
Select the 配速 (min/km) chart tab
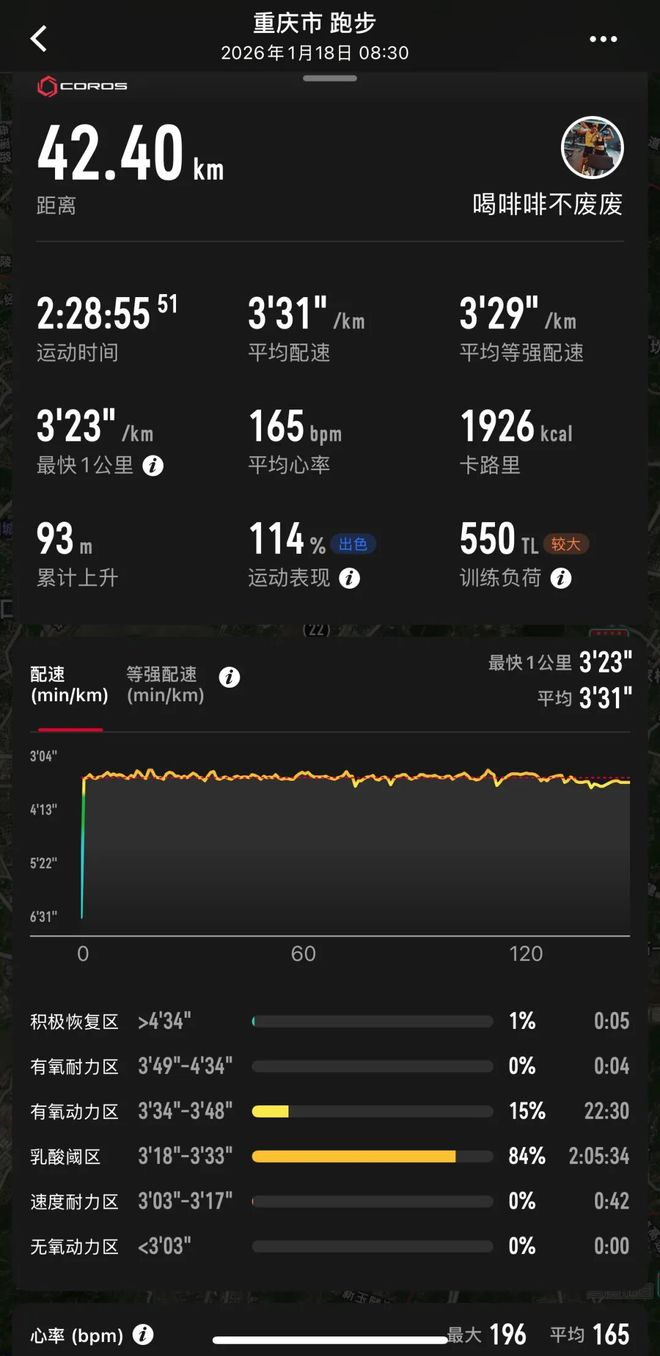pos(66,685)
